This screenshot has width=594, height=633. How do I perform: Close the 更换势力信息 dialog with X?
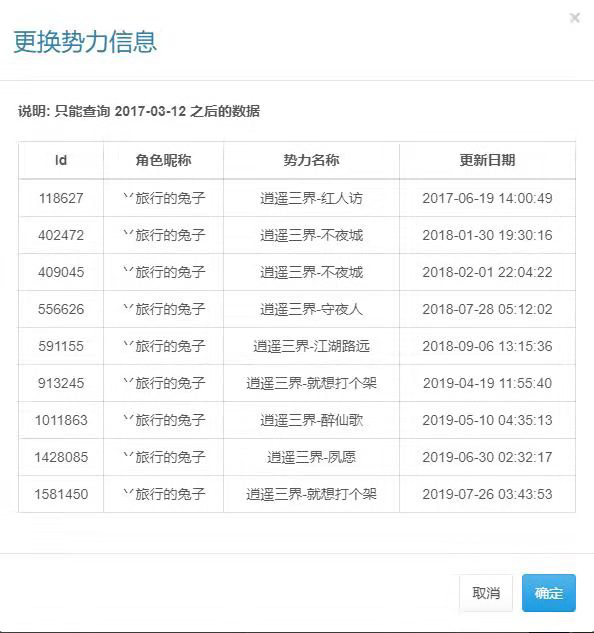[x=575, y=18]
